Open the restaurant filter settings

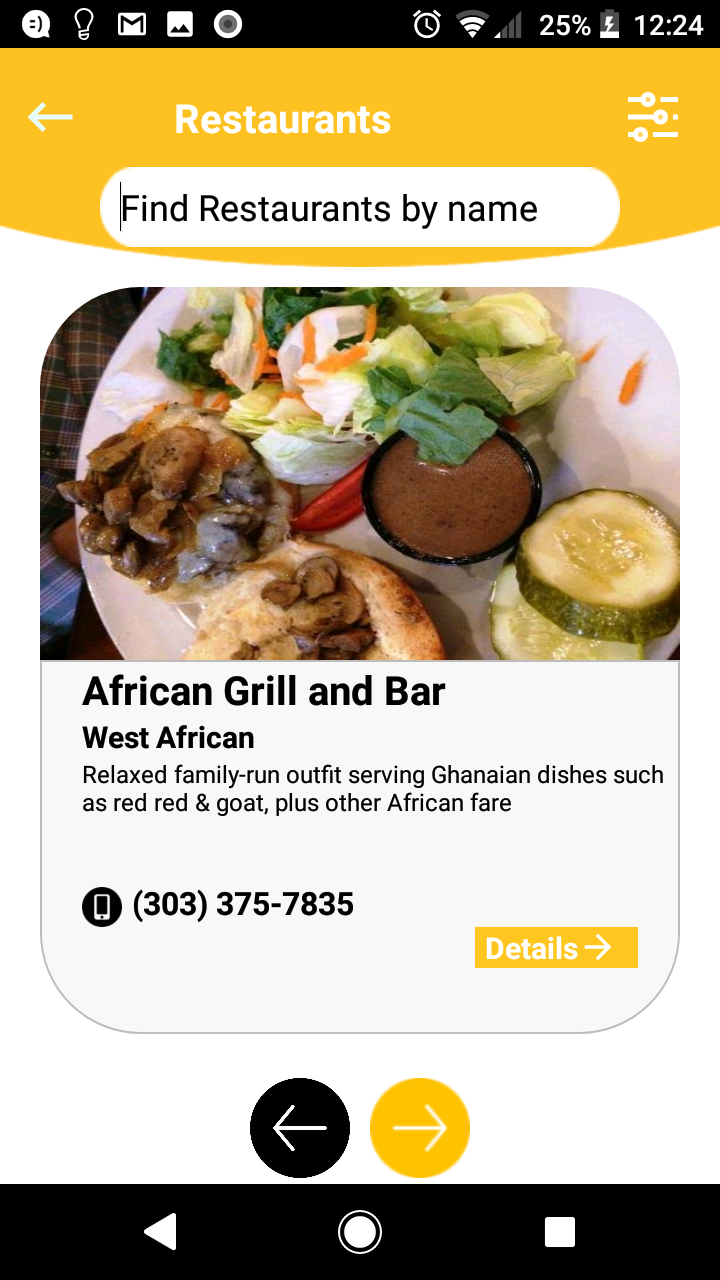(x=653, y=118)
